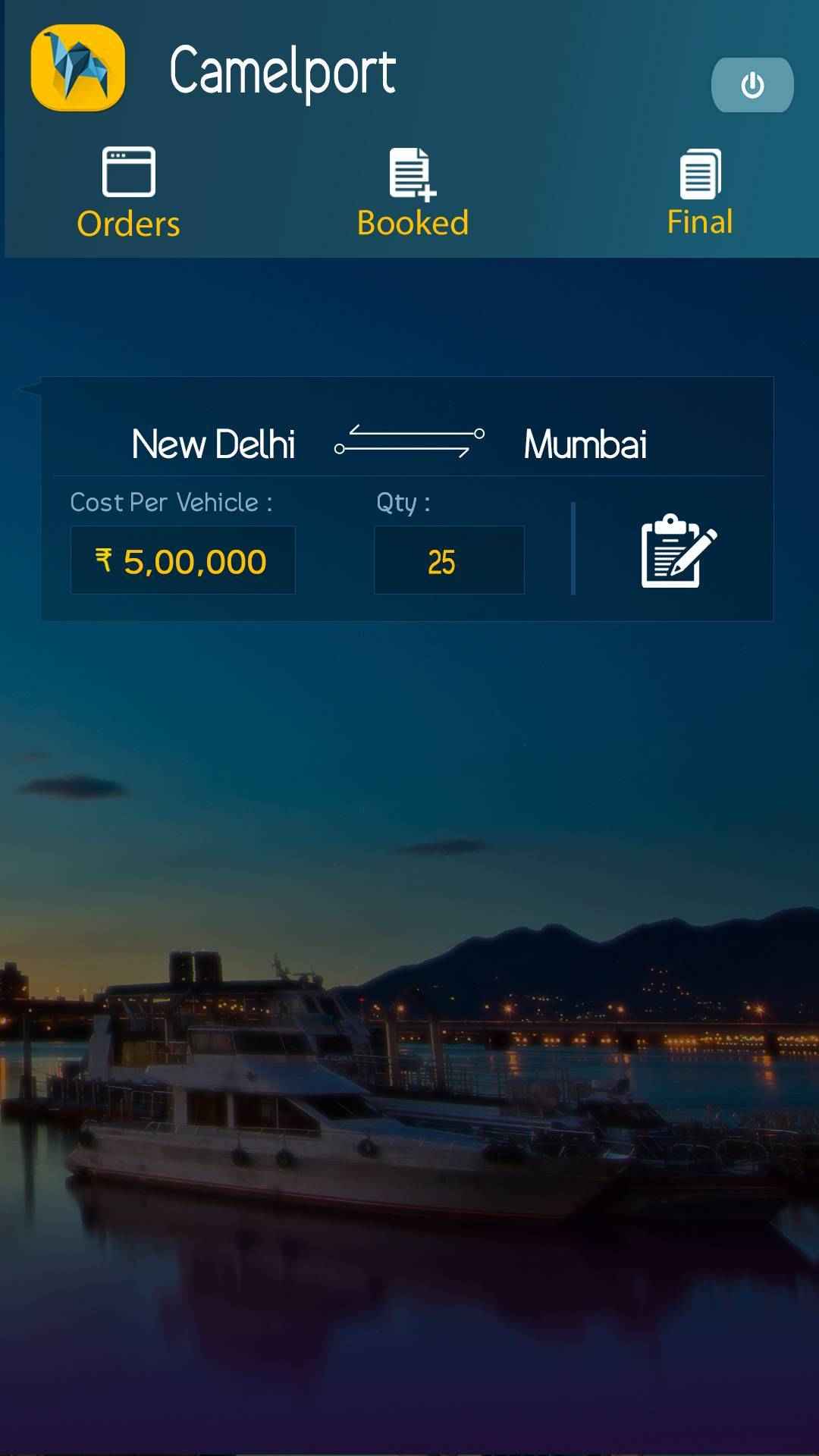Open the Booked tab
The image size is (819, 1456).
[413, 193]
